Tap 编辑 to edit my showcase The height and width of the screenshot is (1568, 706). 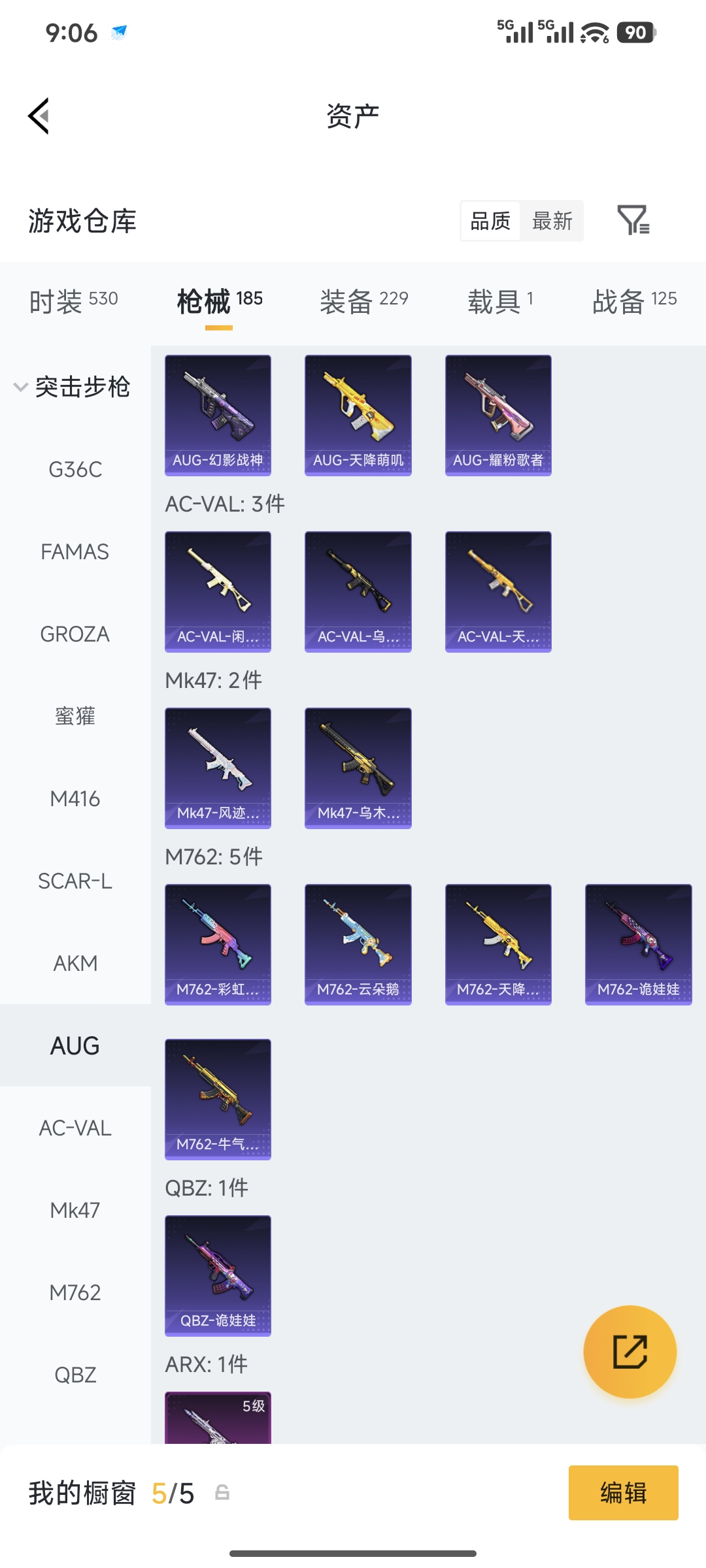pos(623,1493)
